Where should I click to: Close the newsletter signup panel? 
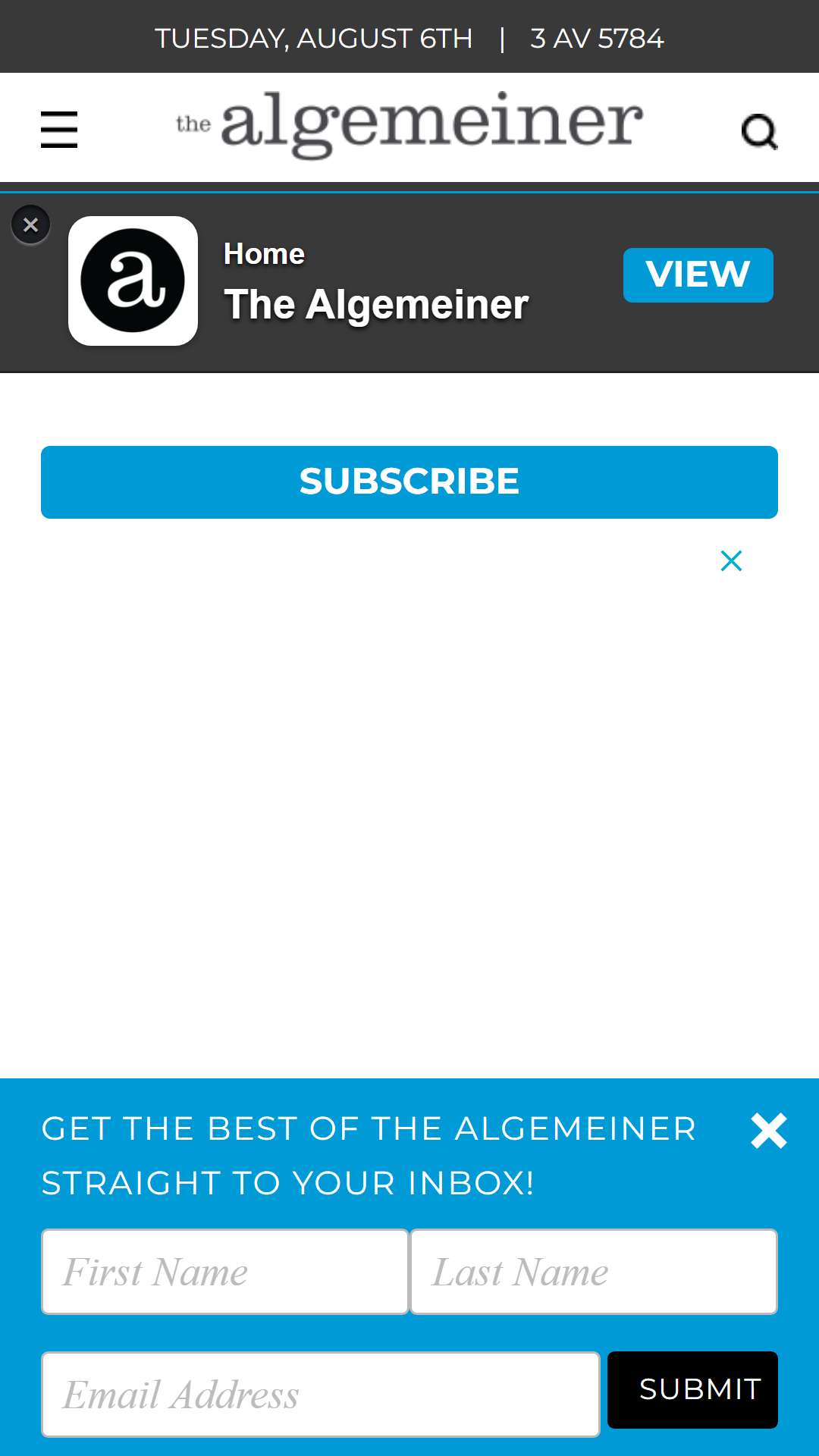(769, 1131)
